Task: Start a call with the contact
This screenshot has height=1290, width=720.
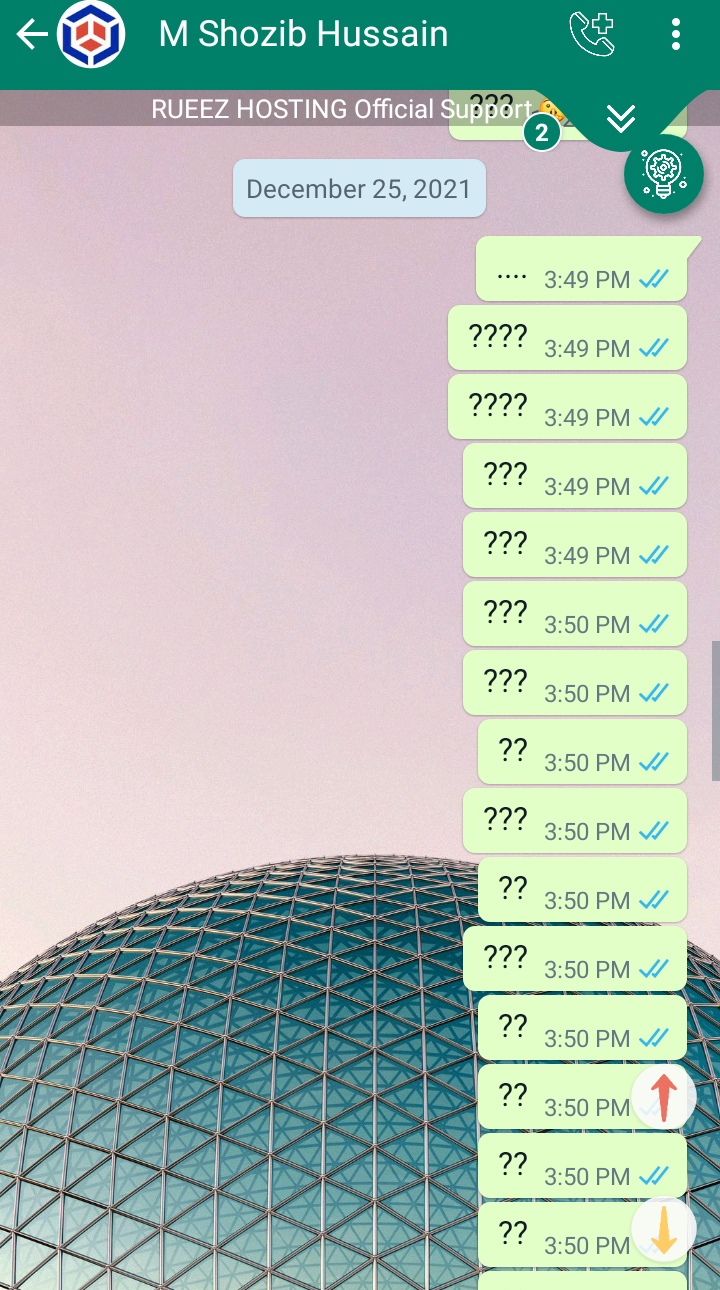Action: point(591,35)
